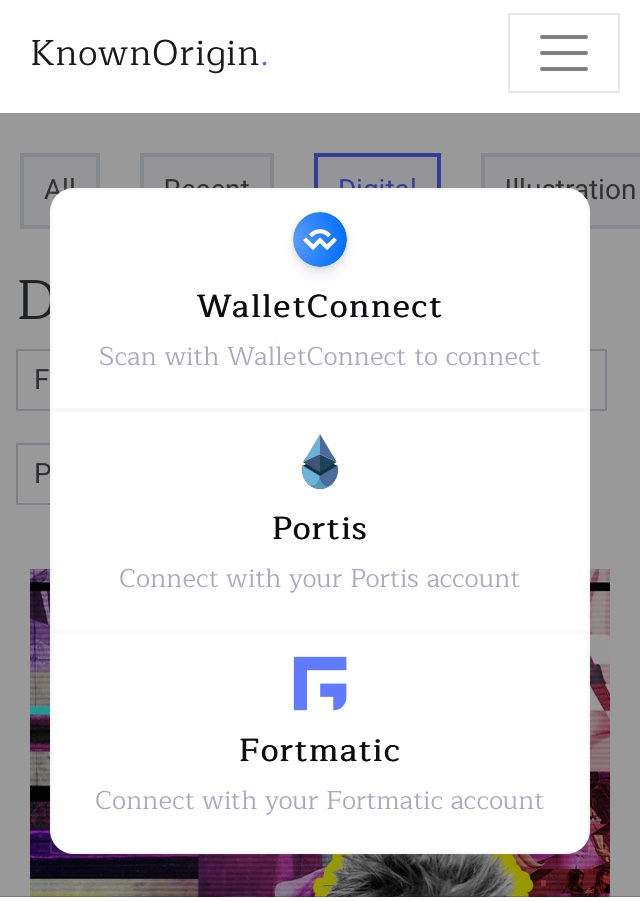This screenshot has height=901, width=640.
Task: Select the WalletConnect option
Action: (x=320, y=300)
